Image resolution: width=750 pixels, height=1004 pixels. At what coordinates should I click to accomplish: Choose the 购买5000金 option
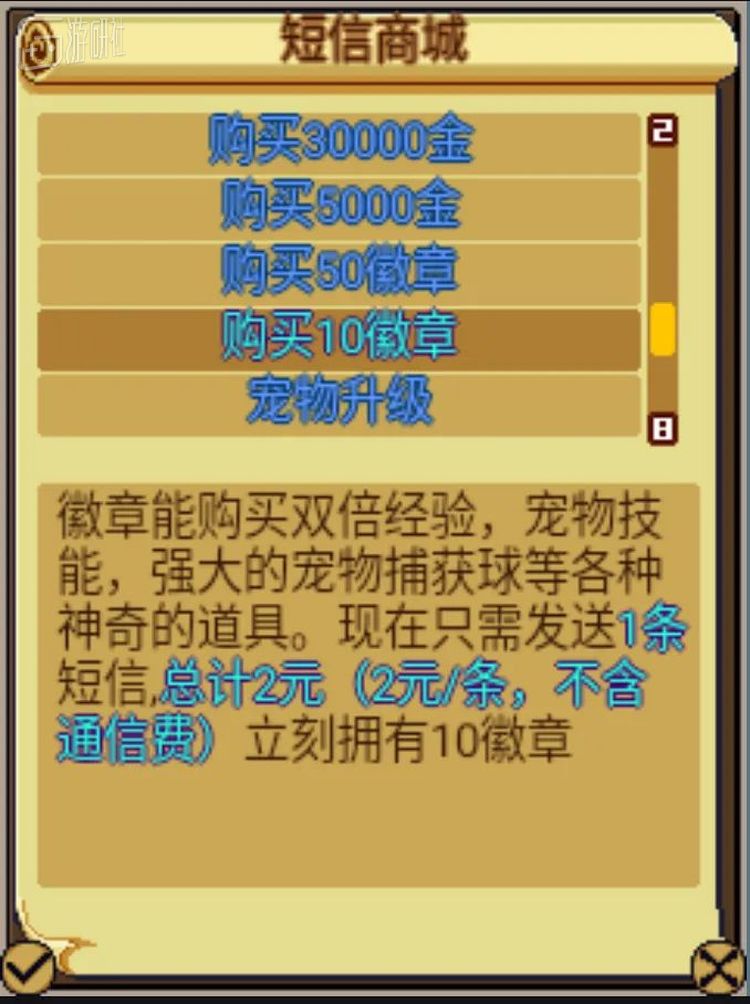click(x=339, y=207)
